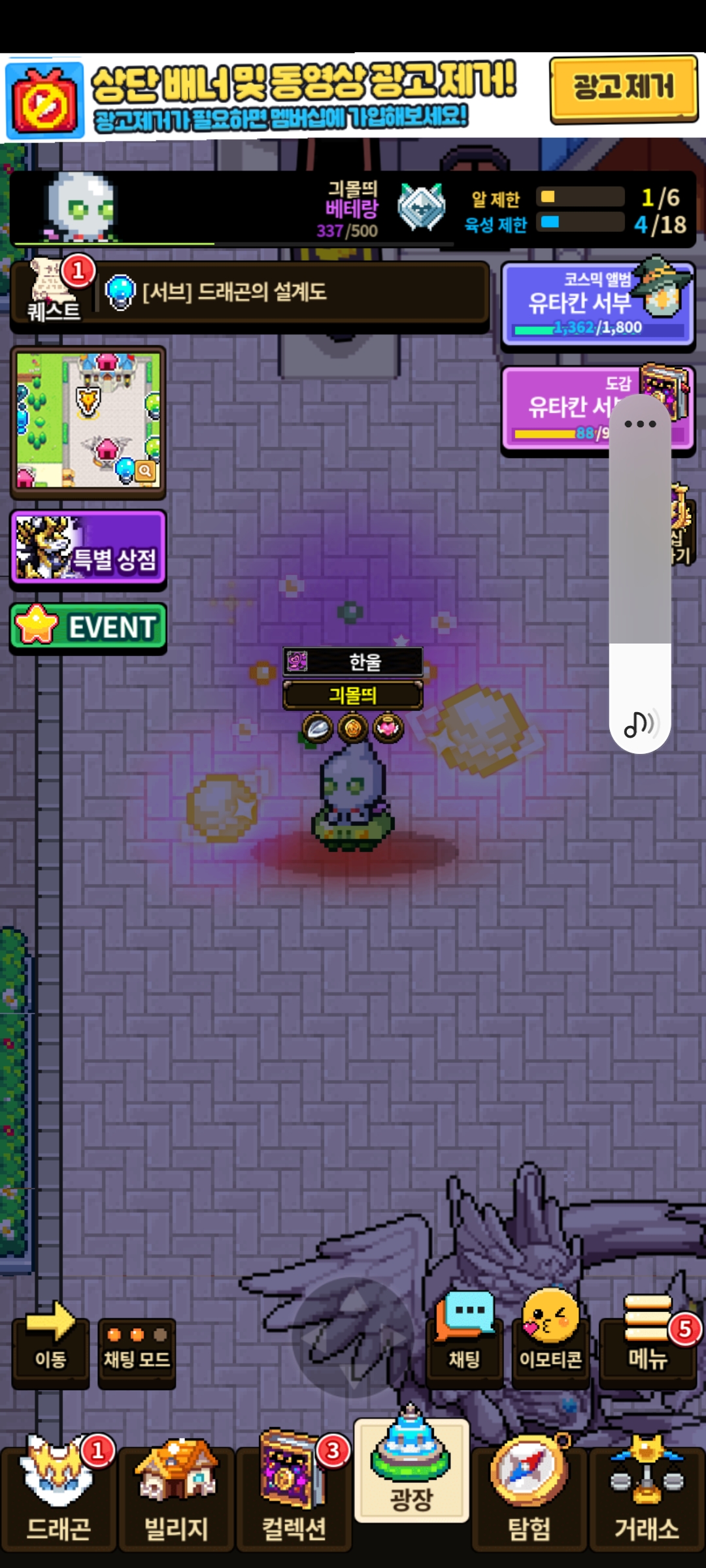
Task: Tap the 광고제거 button in the banner
Action: click(x=624, y=89)
